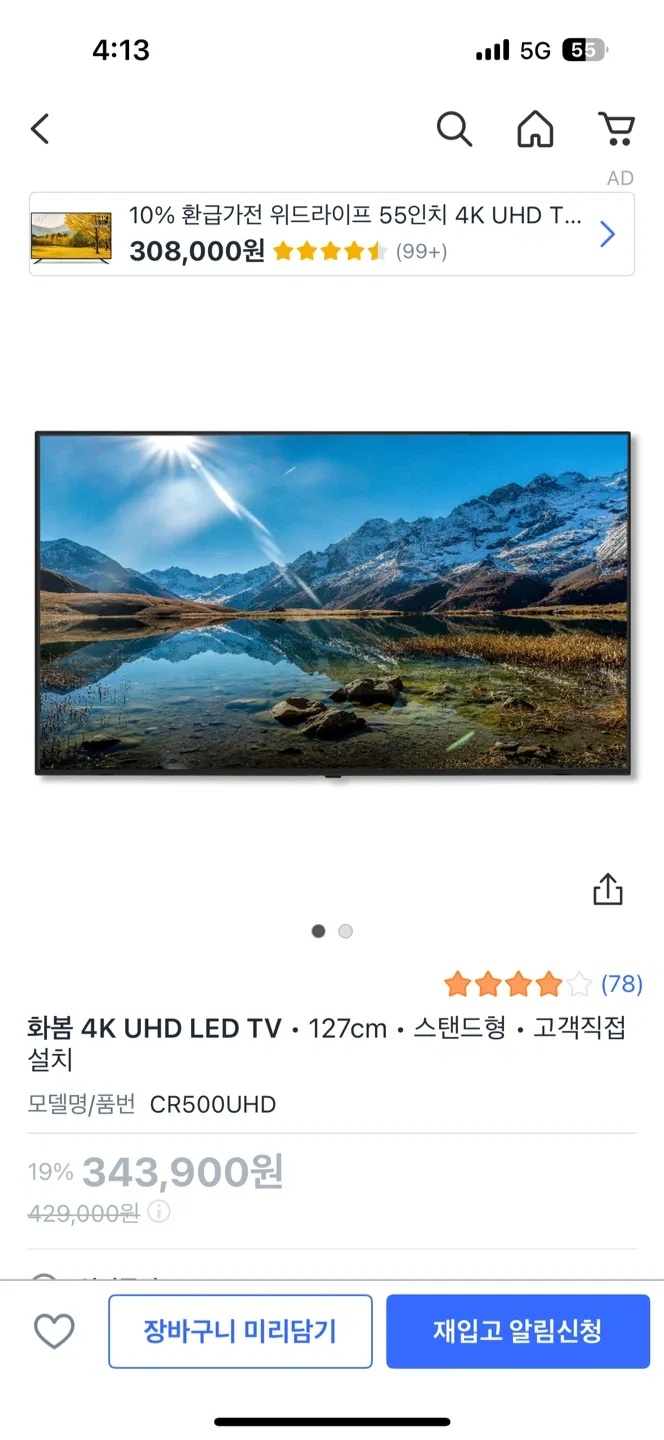Viewport: 664px width, 1440px height.
Task: Go back to the previous page
Action: click(x=40, y=129)
